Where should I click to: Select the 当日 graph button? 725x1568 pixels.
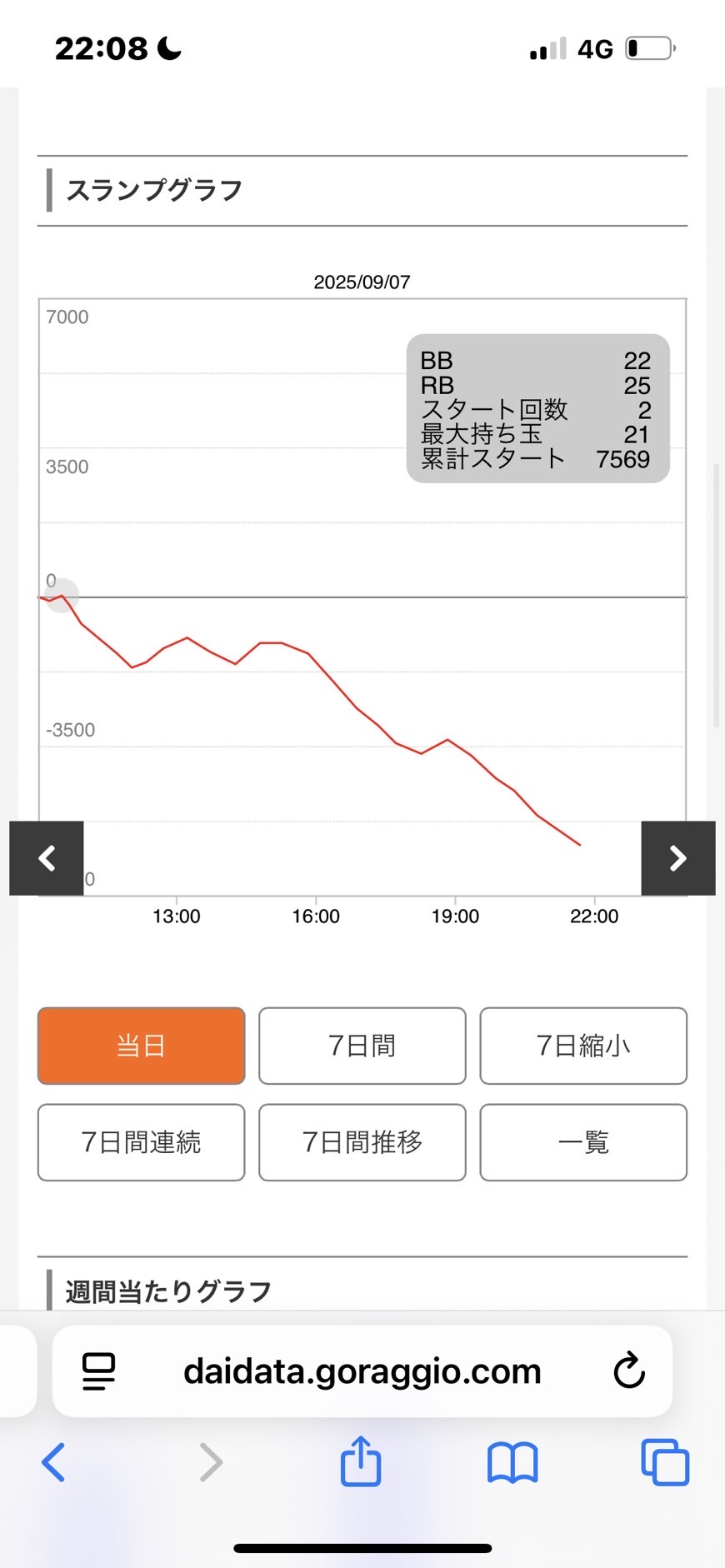[x=142, y=1046]
